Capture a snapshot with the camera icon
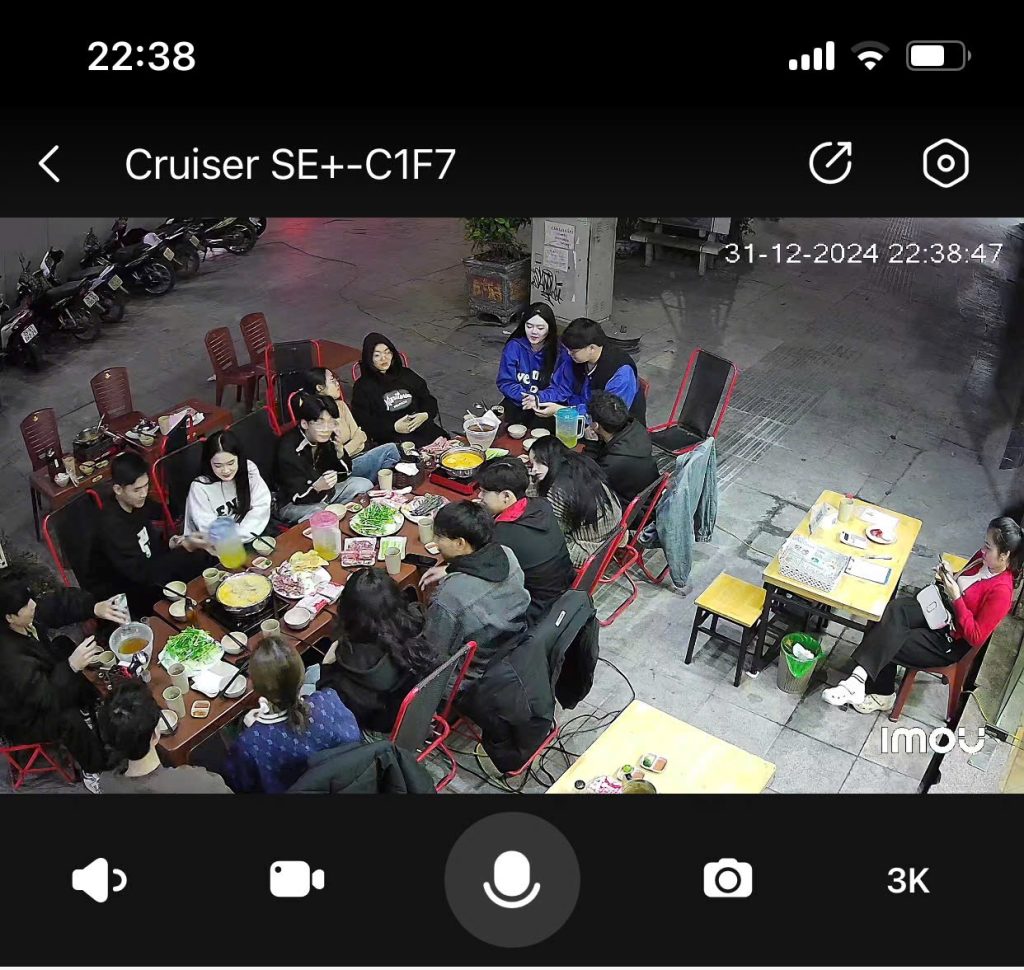1024x970 pixels. click(728, 879)
